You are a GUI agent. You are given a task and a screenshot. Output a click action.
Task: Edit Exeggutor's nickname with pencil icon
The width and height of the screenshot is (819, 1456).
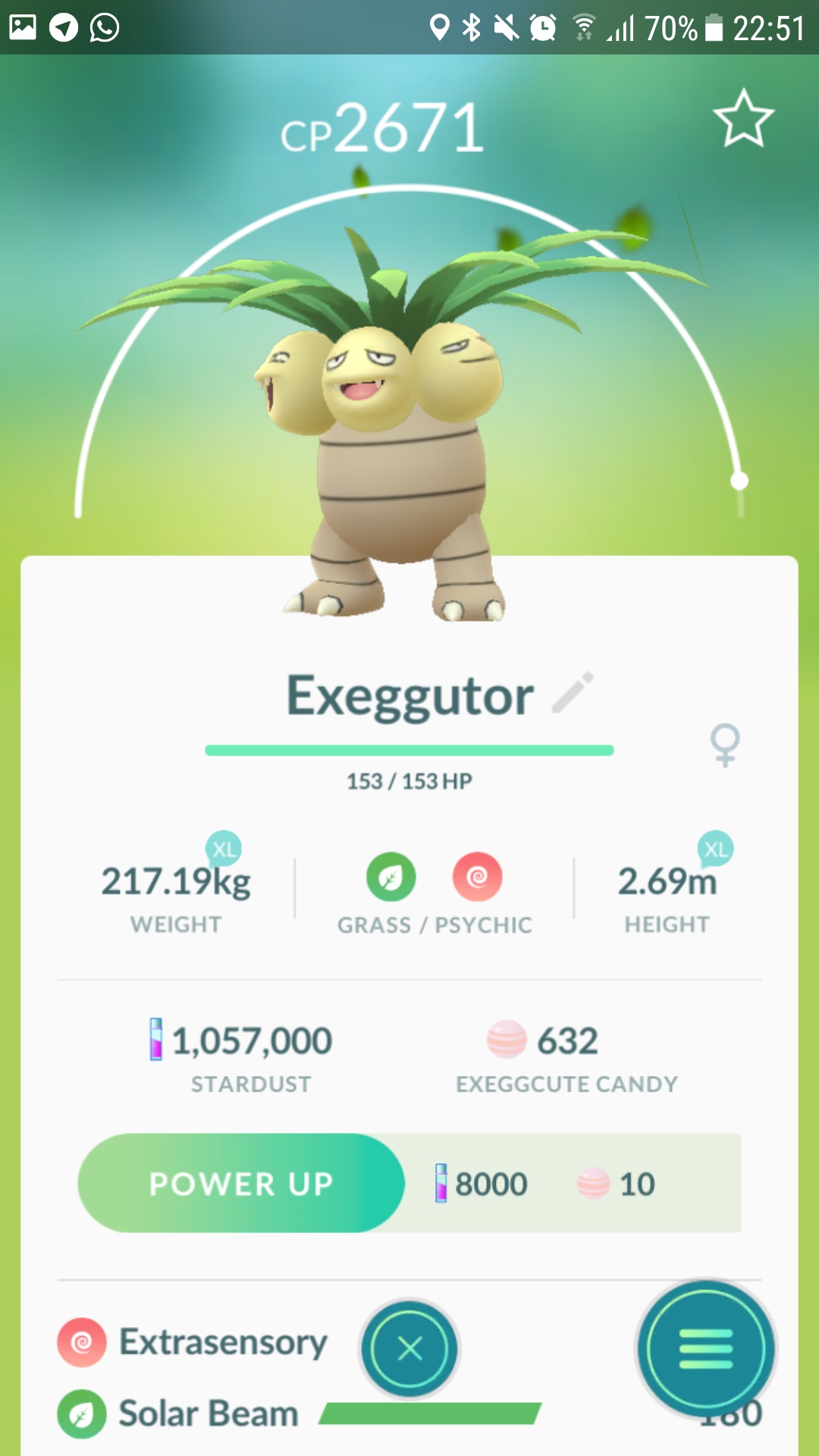573,692
